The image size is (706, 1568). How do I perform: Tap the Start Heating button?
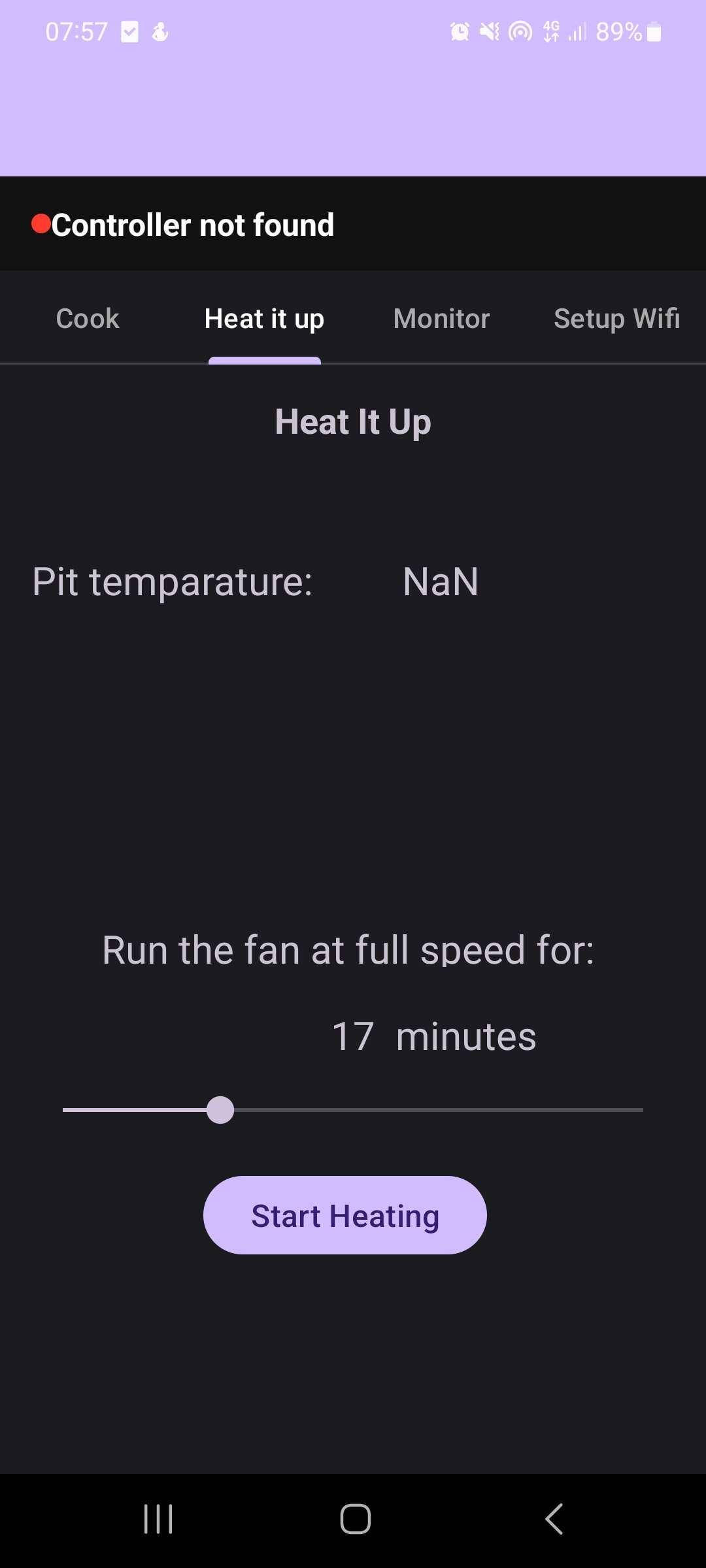(345, 1215)
